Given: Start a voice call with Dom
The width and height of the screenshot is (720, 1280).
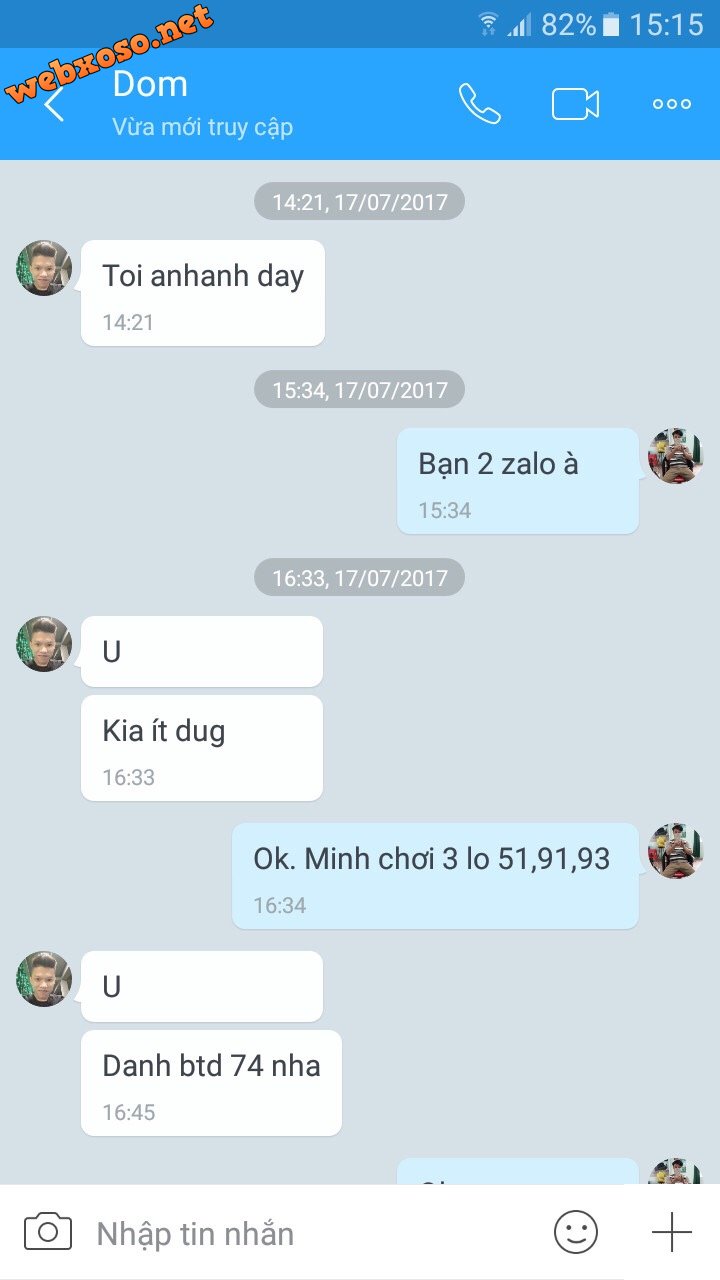Looking at the screenshot, I should click(x=479, y=104).
